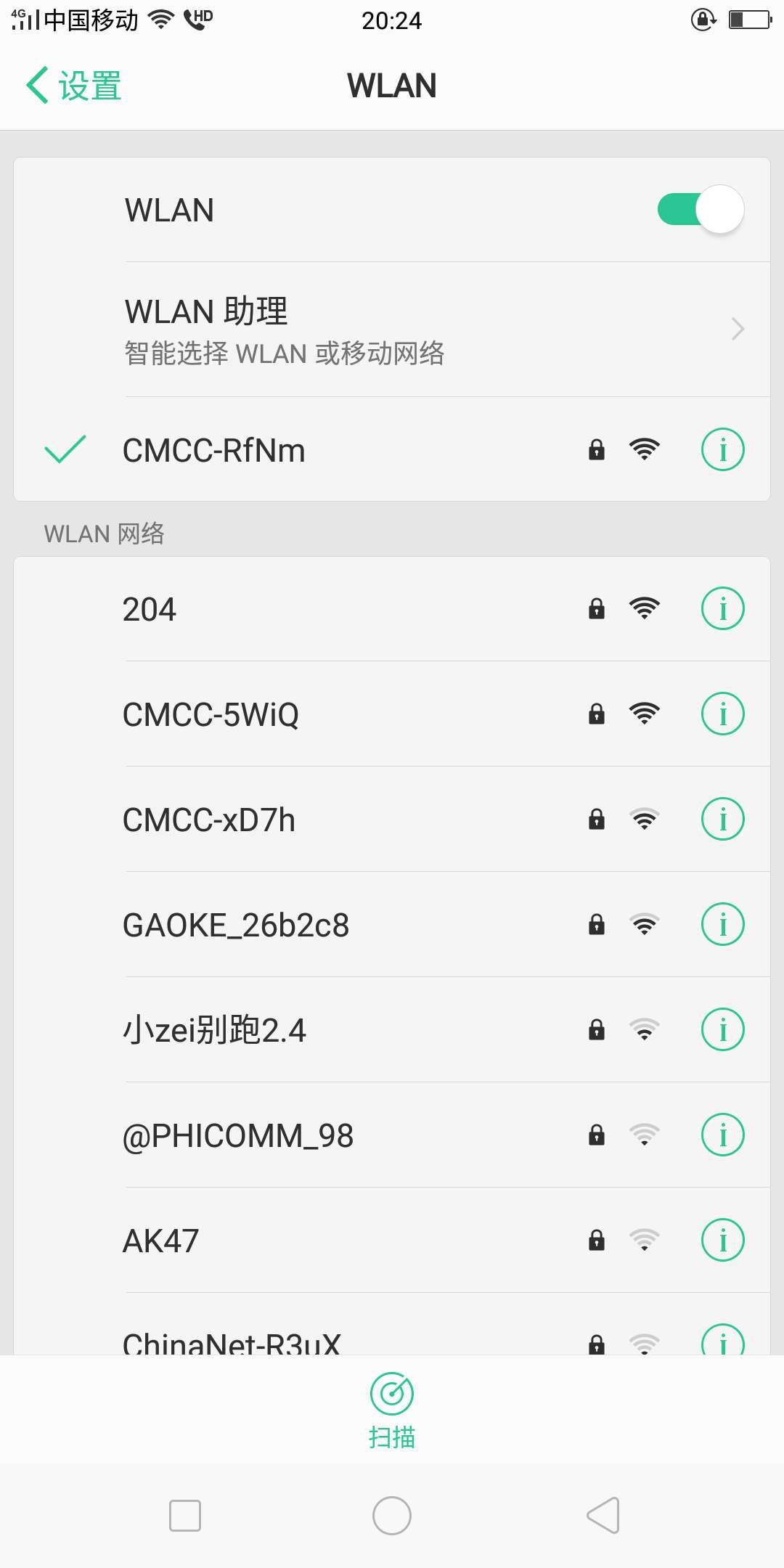The height and width of the screenshot is (1568, 784).
Task: Open details icon for GAOKE_26b2c8
Action: click(722, 925)
